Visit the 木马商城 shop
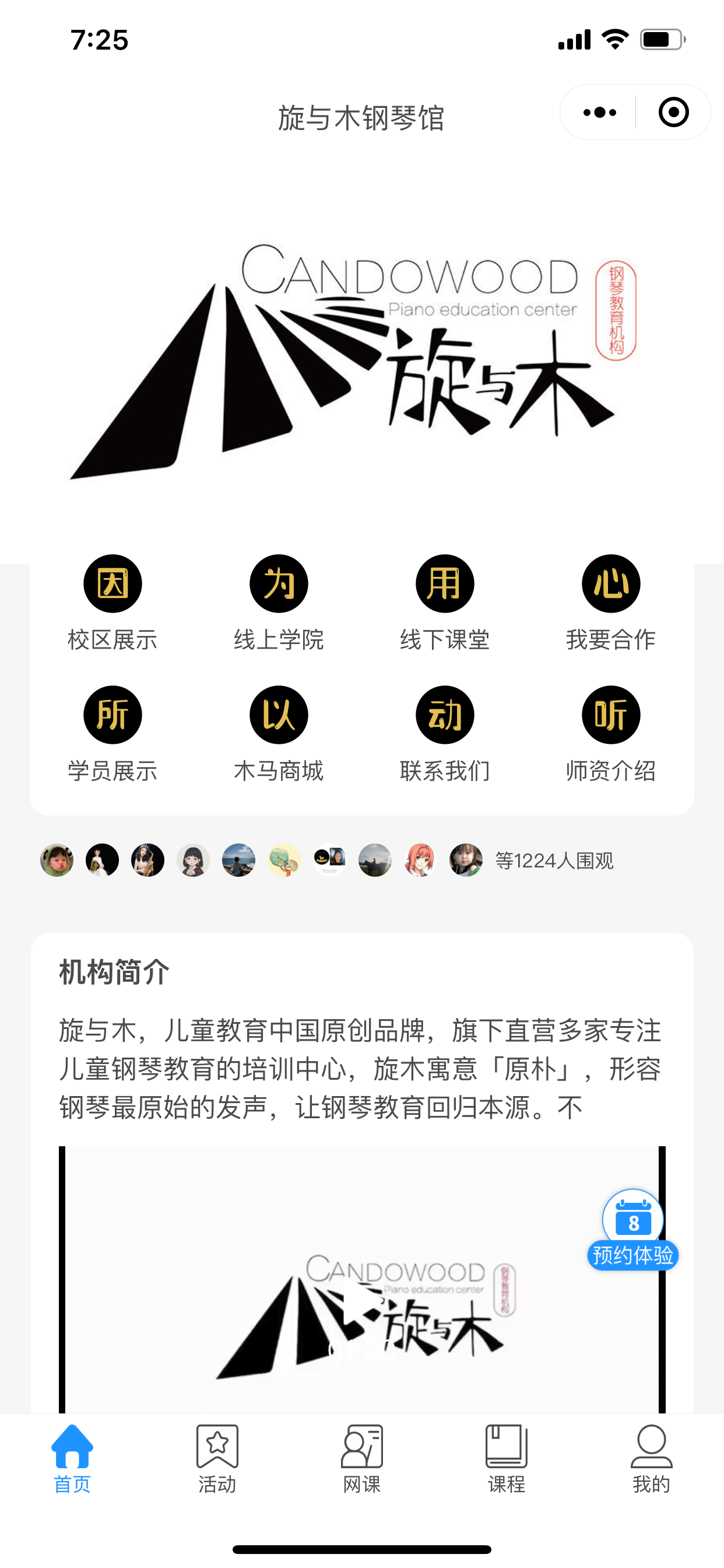The height and width of the screenshot is (1568, 724). [279, 733]
